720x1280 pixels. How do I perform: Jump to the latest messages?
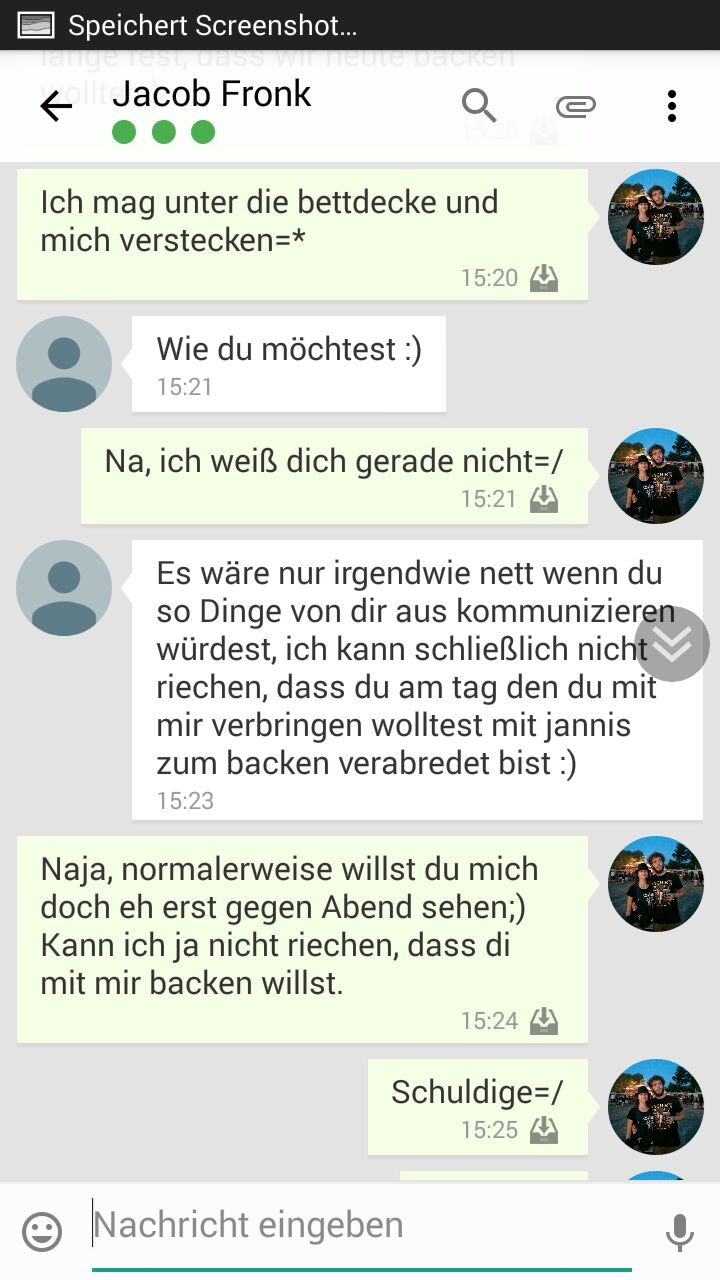coord(671,644)
